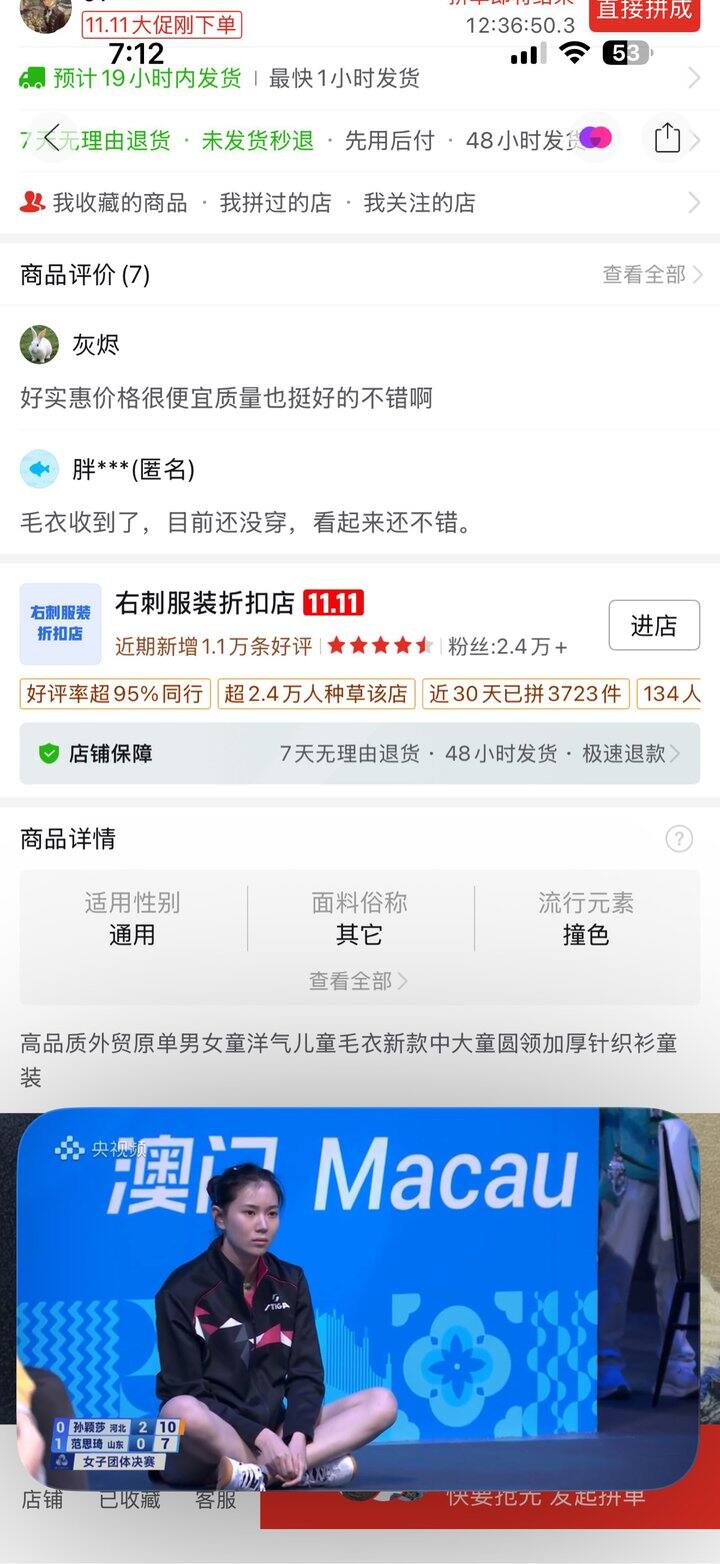This screenshot has height=1564, width=720.
Task: View all reviews via 查看全部
Action: (x=651, y=274)
